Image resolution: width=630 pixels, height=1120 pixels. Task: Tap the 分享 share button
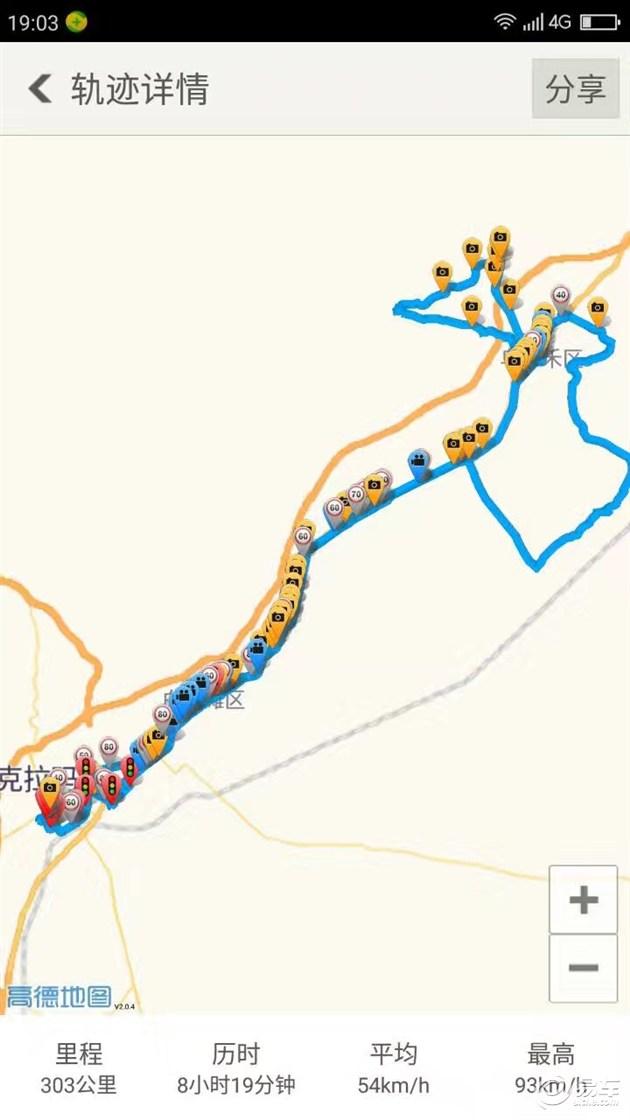coord(575,89)
